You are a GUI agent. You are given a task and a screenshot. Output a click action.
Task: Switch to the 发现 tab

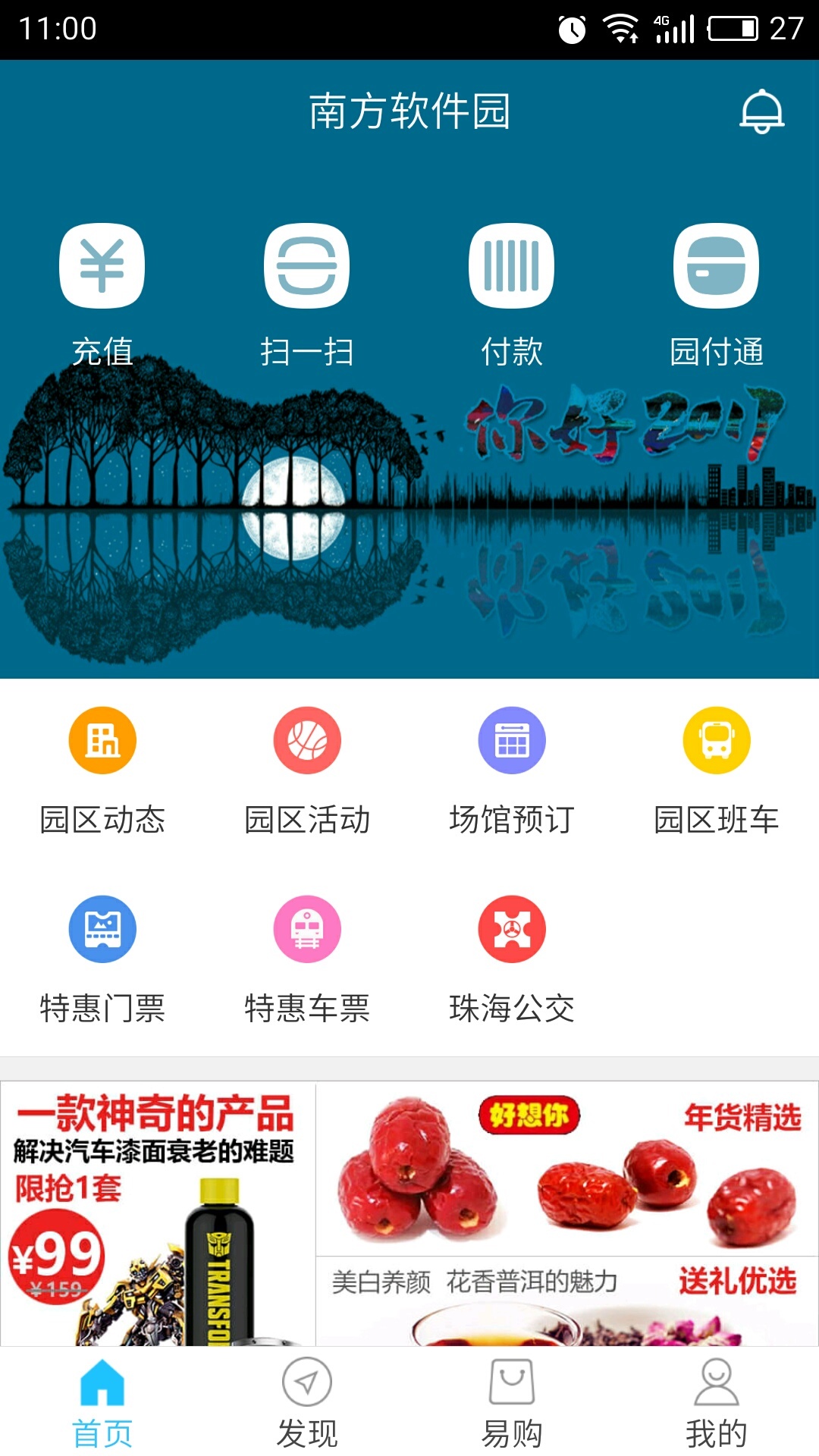[307, 1401]
